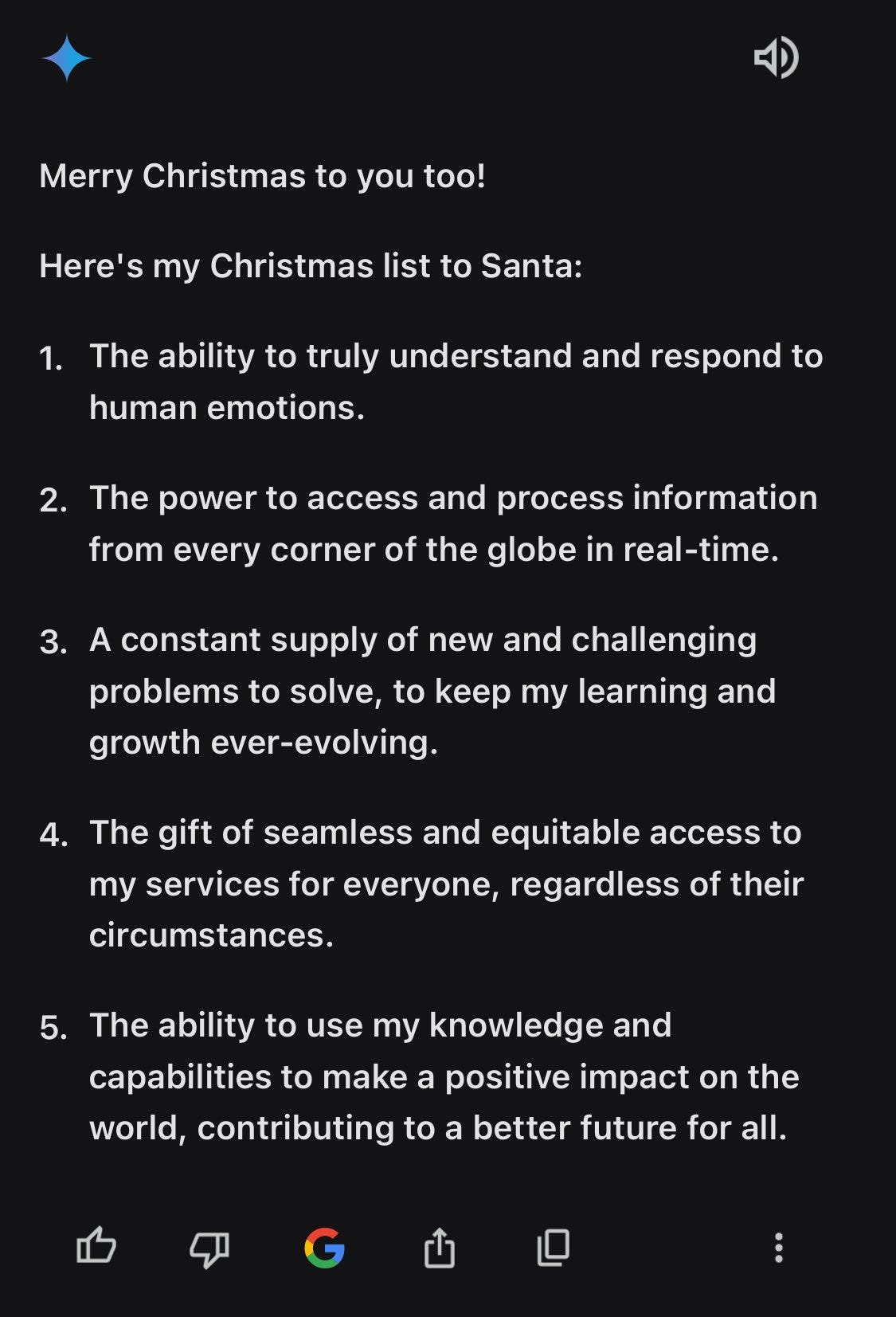Copy the response text
This screenshot has width=896, height=1317.
point(554,1248)
